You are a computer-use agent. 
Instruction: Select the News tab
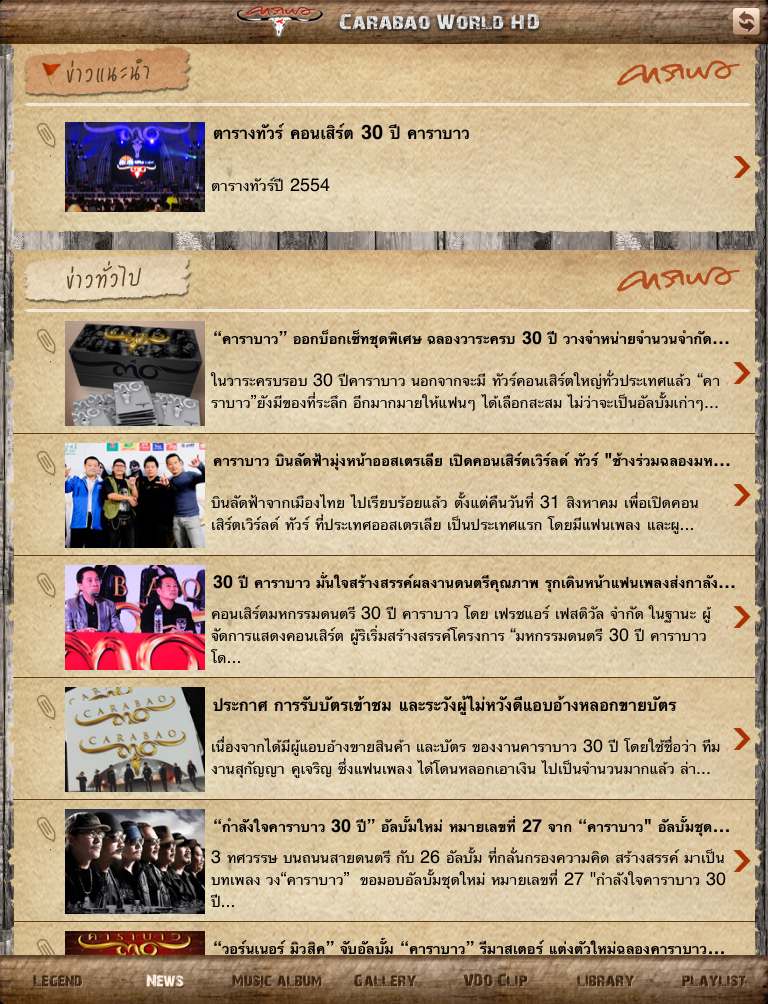point(164,981)
